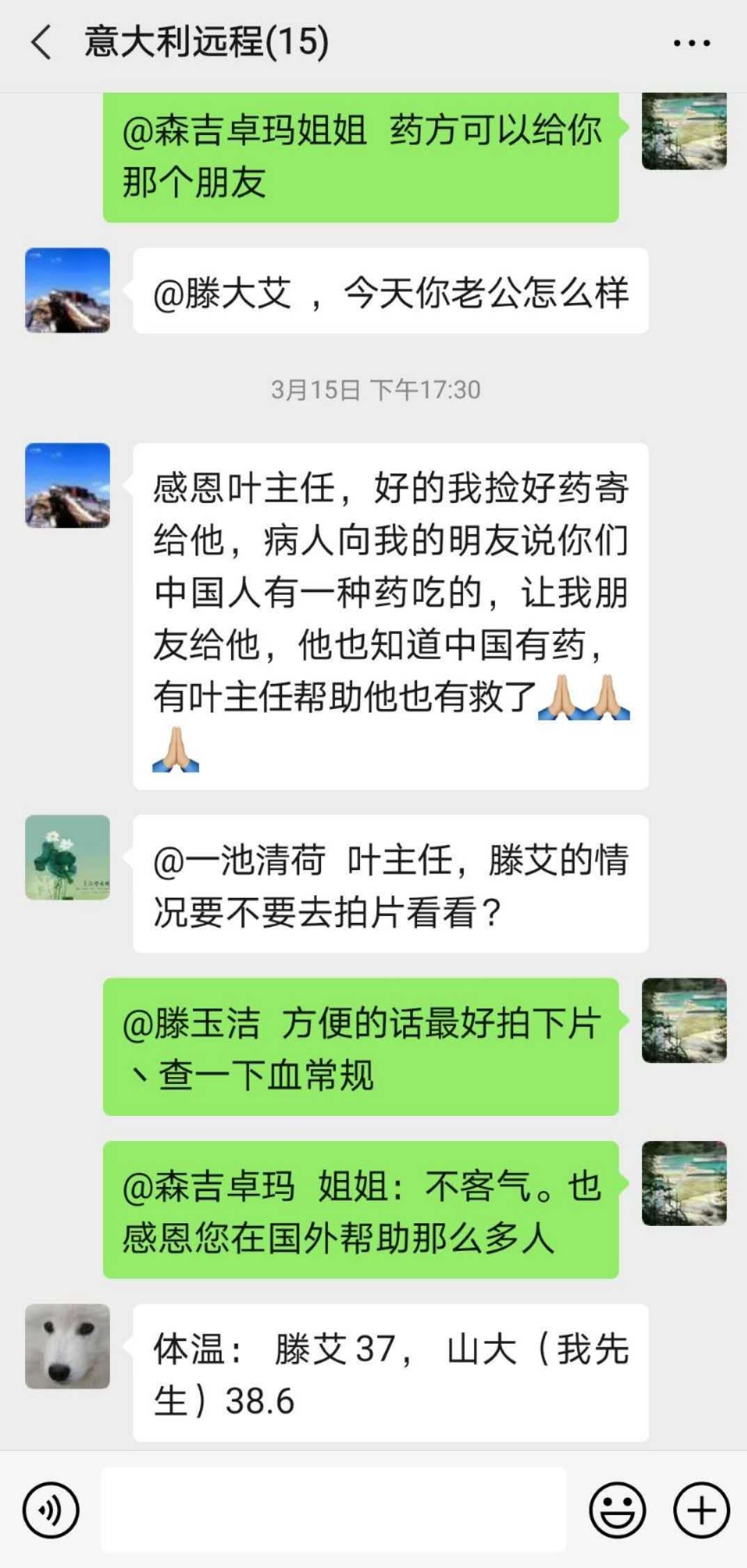Open the plus attachments menu
Viewport: 747px width, 1568px height.
coord(701,1509)
